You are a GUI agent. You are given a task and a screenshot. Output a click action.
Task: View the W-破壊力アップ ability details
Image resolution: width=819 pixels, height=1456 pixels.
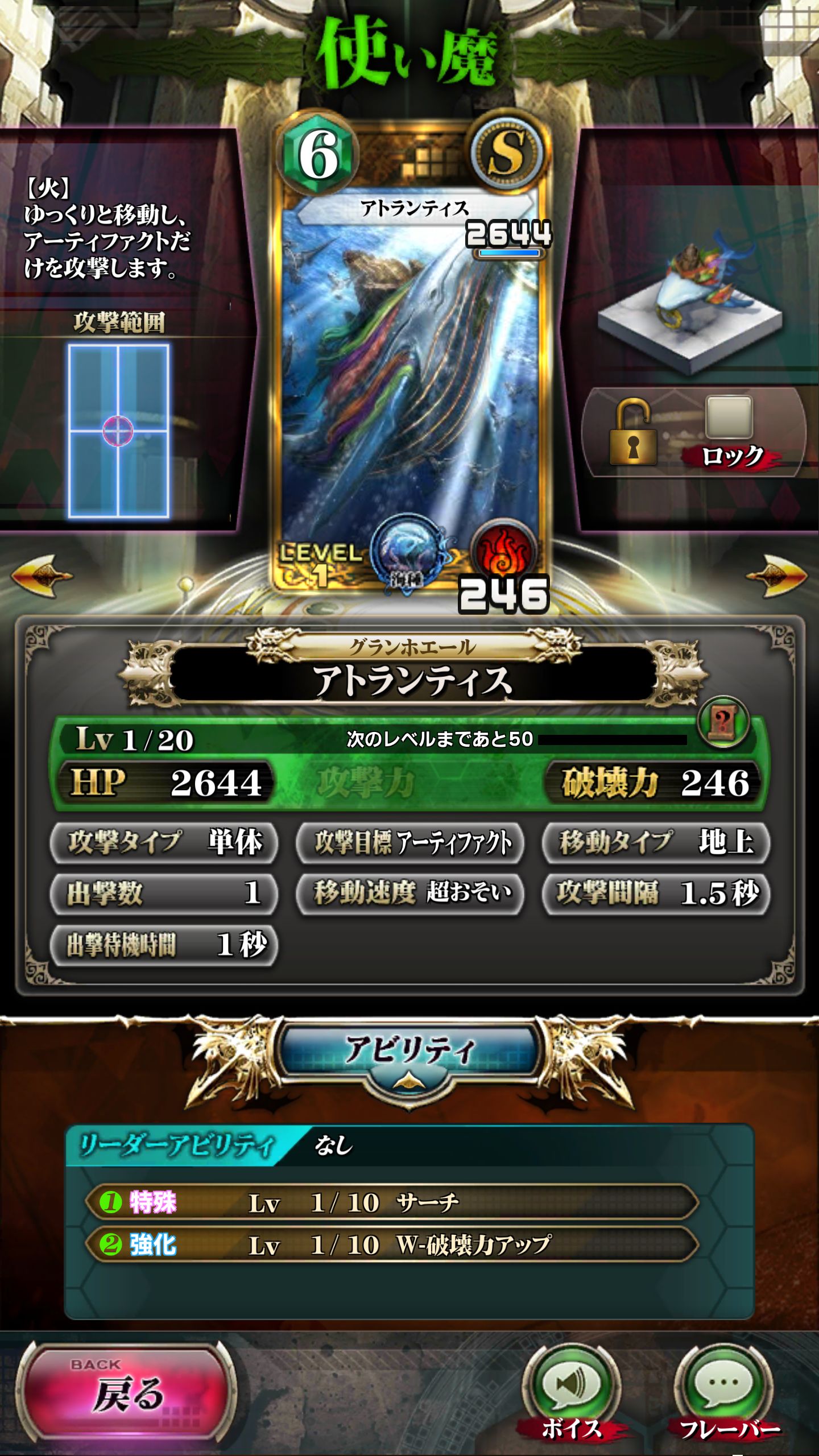tap(392, 1246)
